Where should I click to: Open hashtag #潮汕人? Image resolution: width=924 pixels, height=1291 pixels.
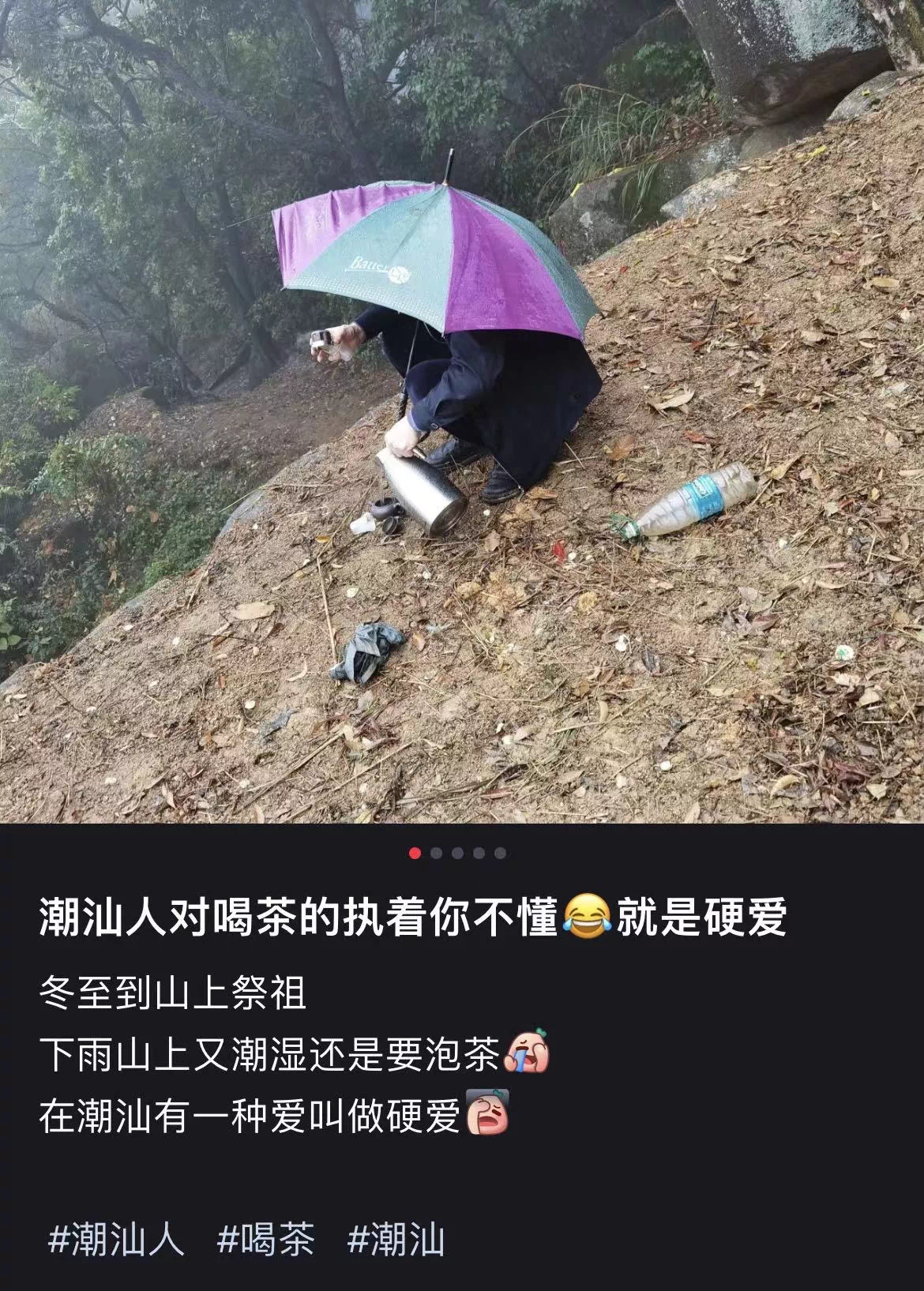[116, 1239]
